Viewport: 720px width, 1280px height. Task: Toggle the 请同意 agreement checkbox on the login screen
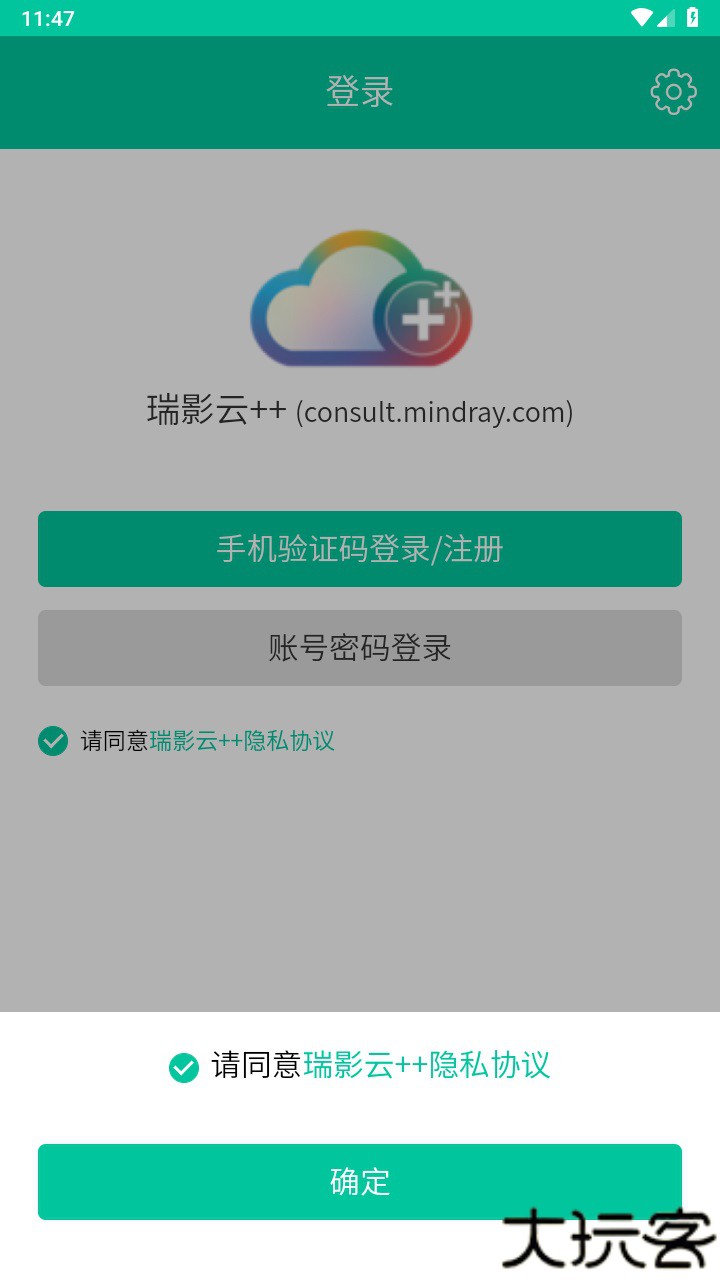coord(51,741)
